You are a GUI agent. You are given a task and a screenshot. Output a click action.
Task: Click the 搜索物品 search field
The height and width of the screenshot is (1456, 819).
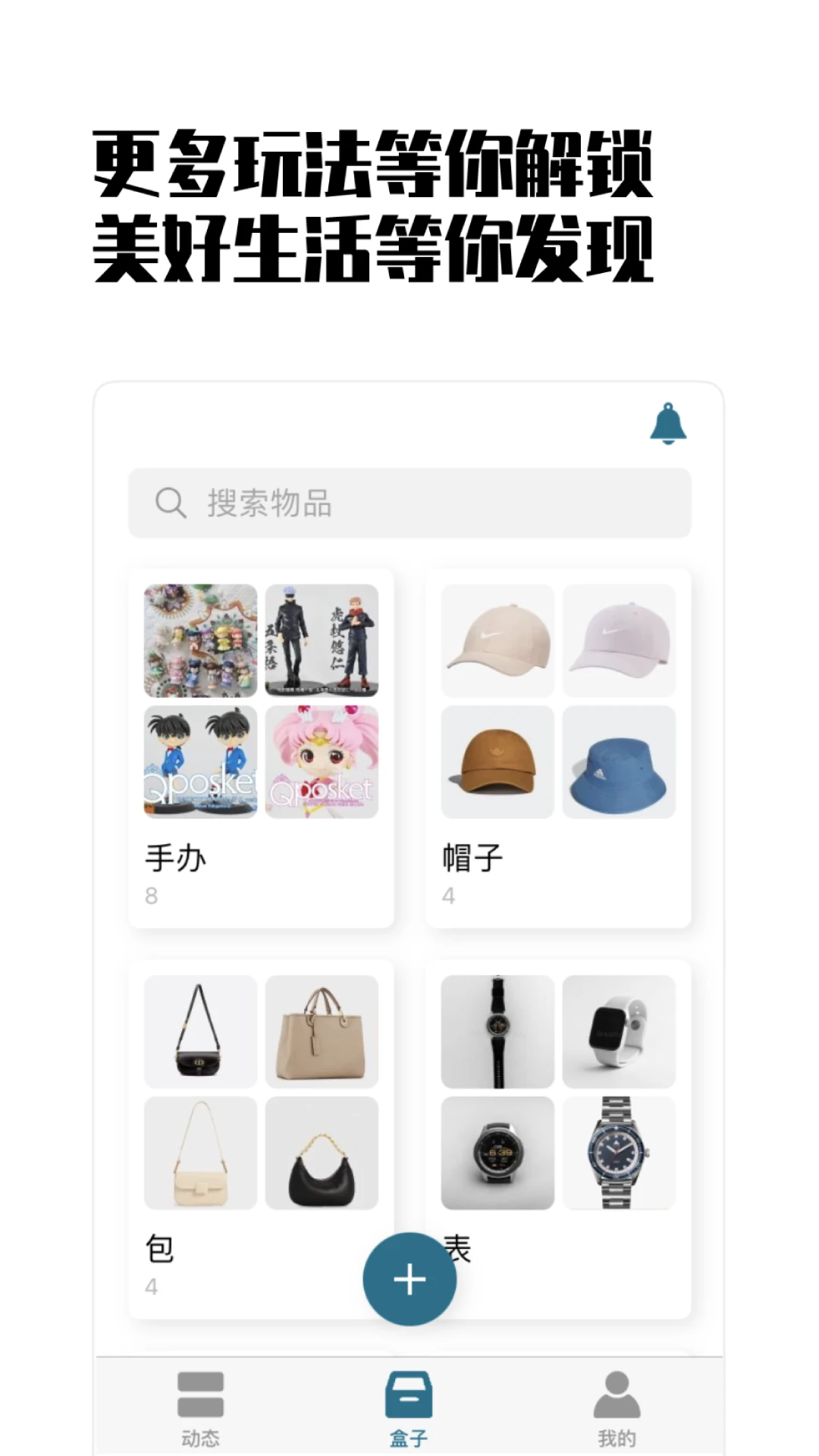pos(409,502)
